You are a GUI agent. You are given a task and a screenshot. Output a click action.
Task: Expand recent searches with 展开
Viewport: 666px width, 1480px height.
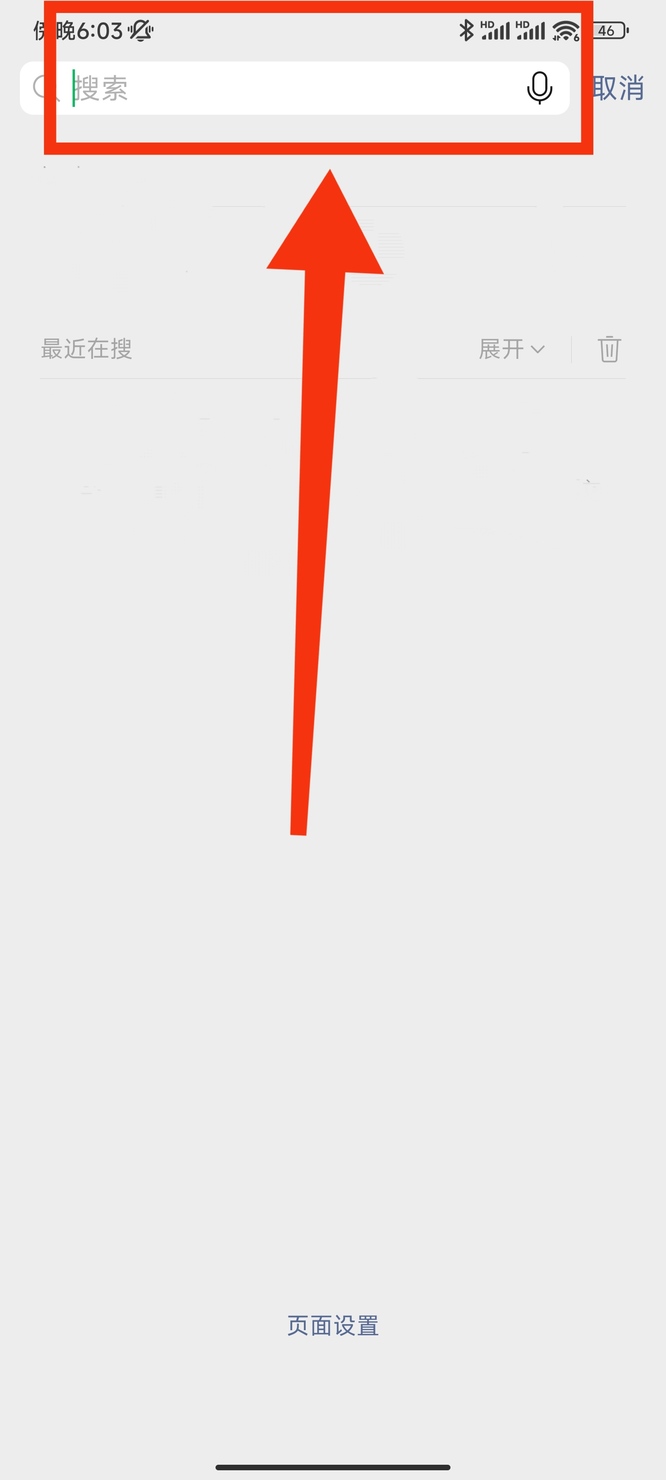coord(511,349)
